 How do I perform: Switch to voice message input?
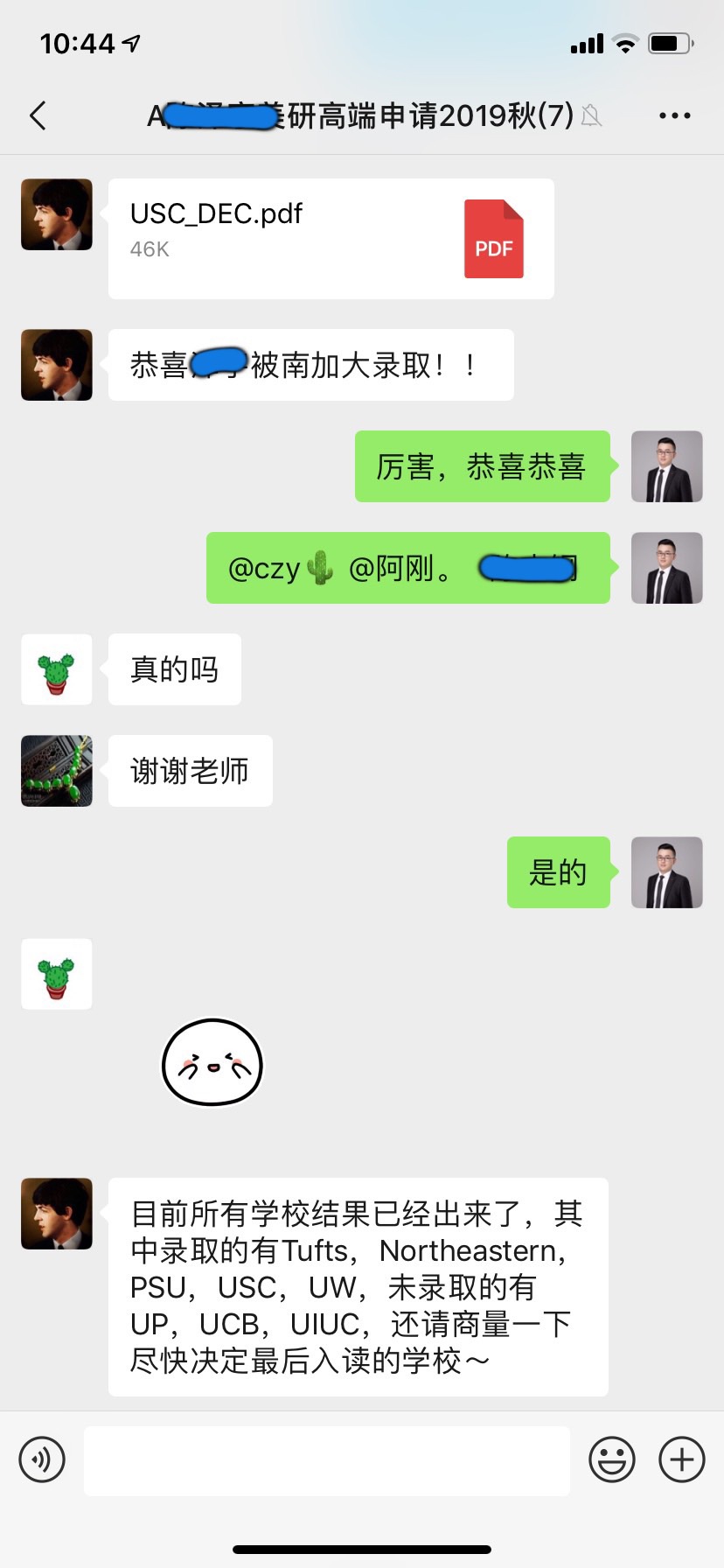click(x=42, y=1459)
